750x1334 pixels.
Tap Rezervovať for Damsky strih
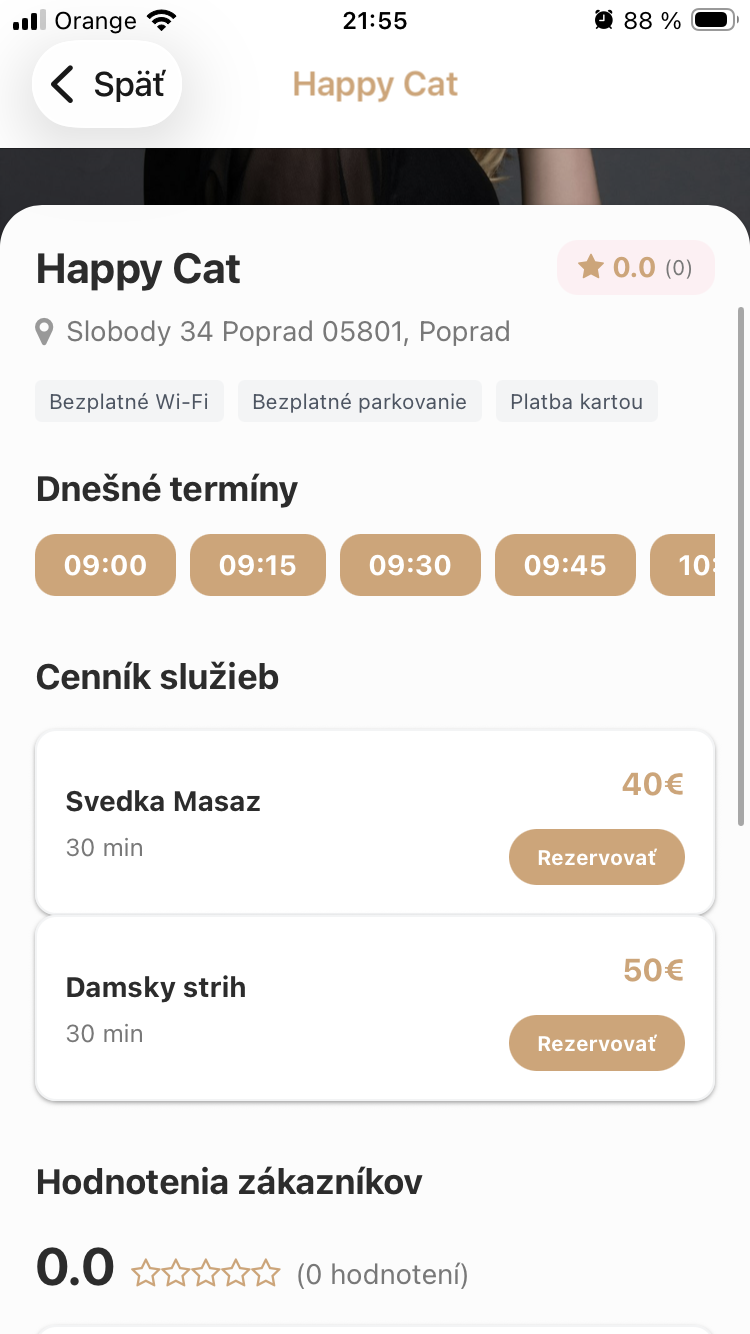[x=596, y=1043]
